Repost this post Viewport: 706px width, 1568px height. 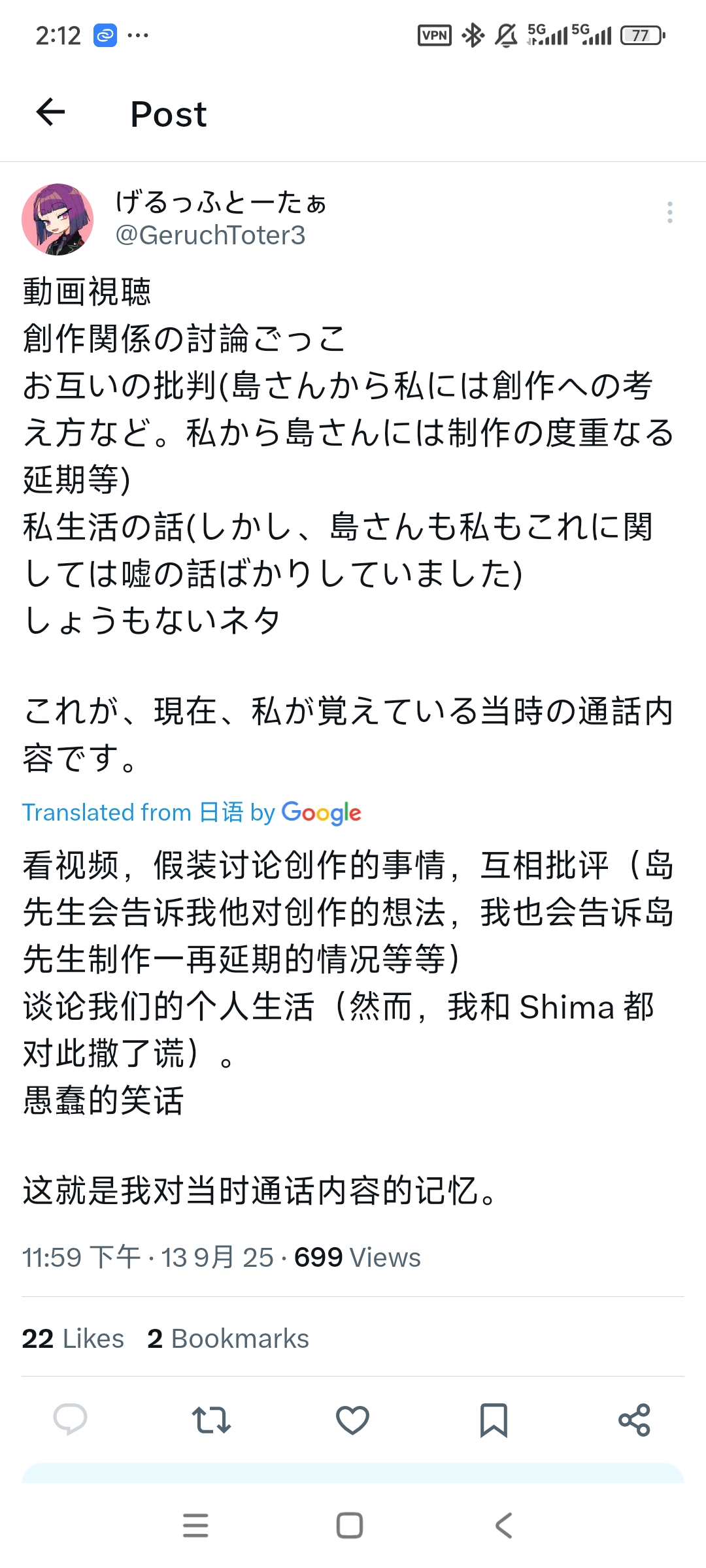(x=211, y=1420)
